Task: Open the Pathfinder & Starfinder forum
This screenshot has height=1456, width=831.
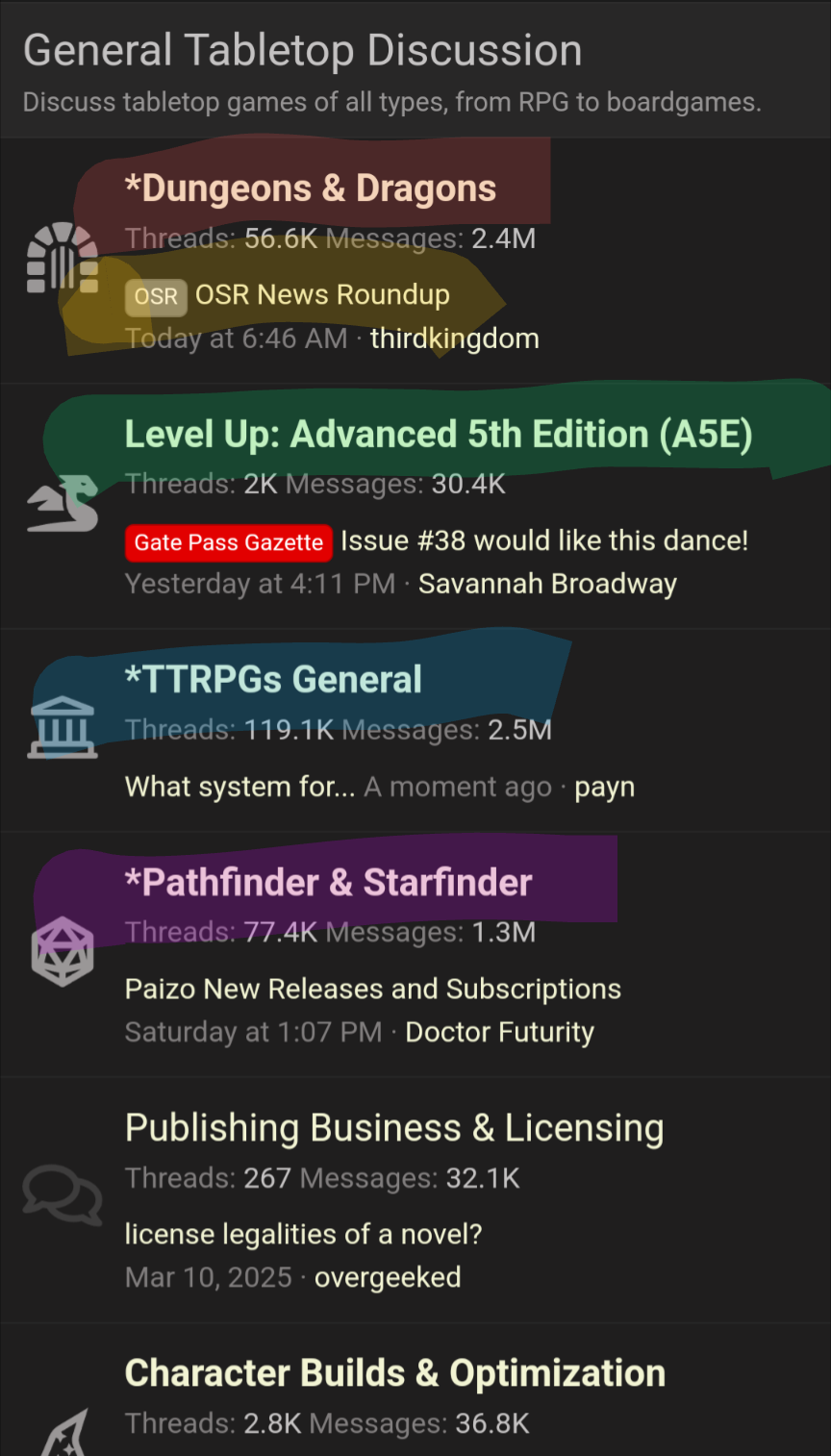Action: pos(328,883)
